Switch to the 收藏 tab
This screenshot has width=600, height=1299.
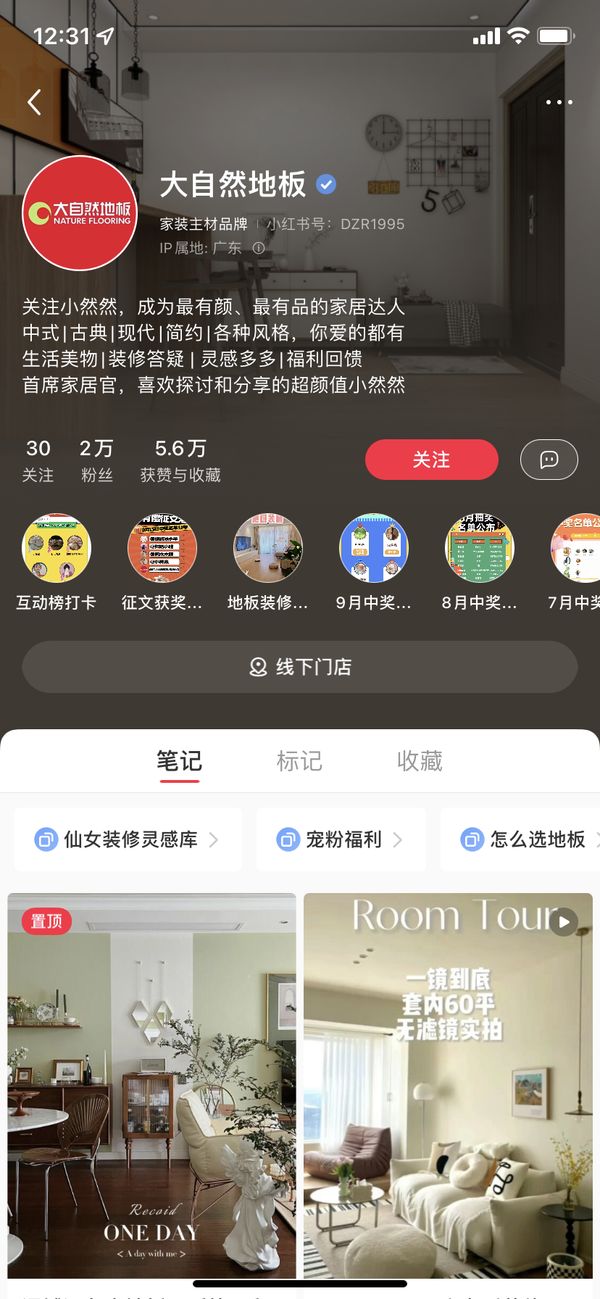[x=419, y=761]
